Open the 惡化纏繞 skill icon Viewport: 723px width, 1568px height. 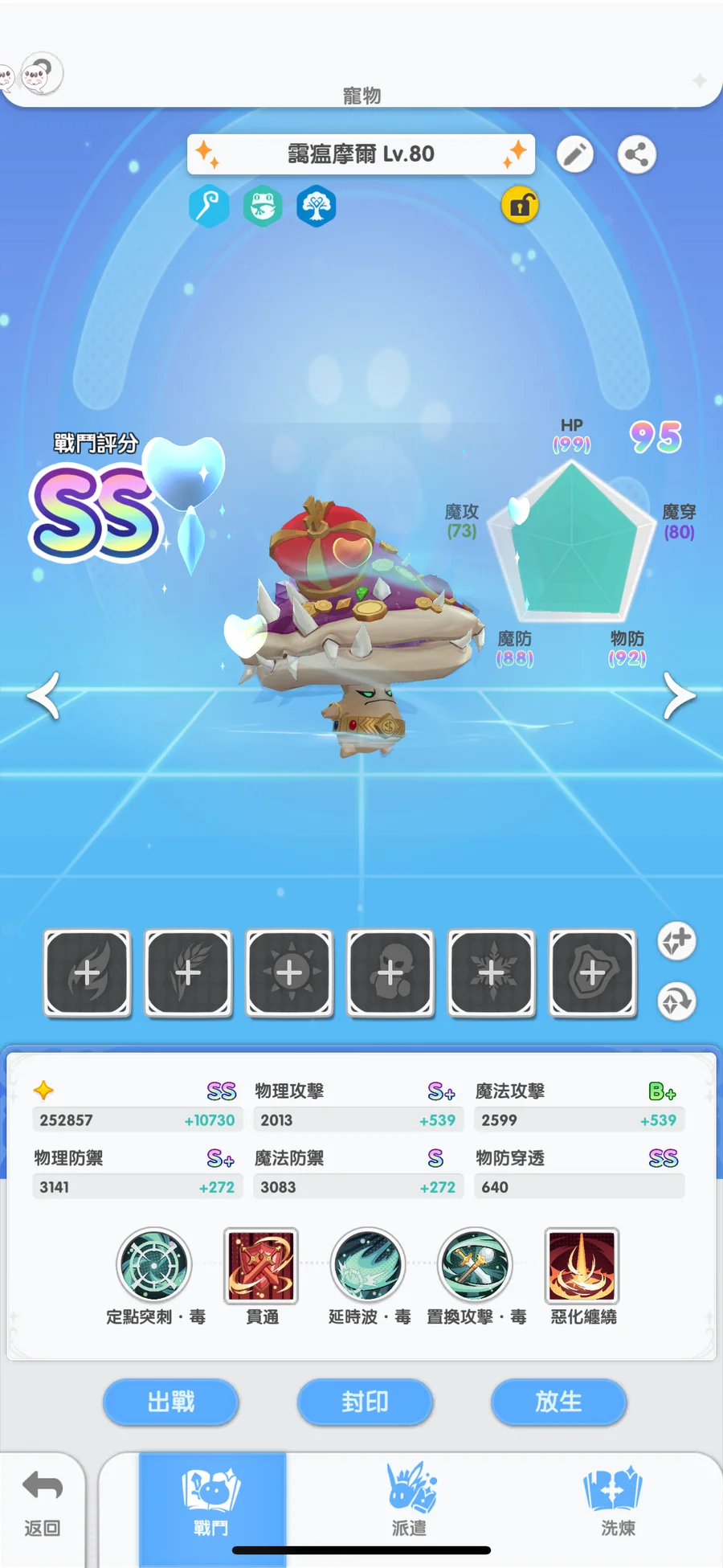(x=582, y=1265)
